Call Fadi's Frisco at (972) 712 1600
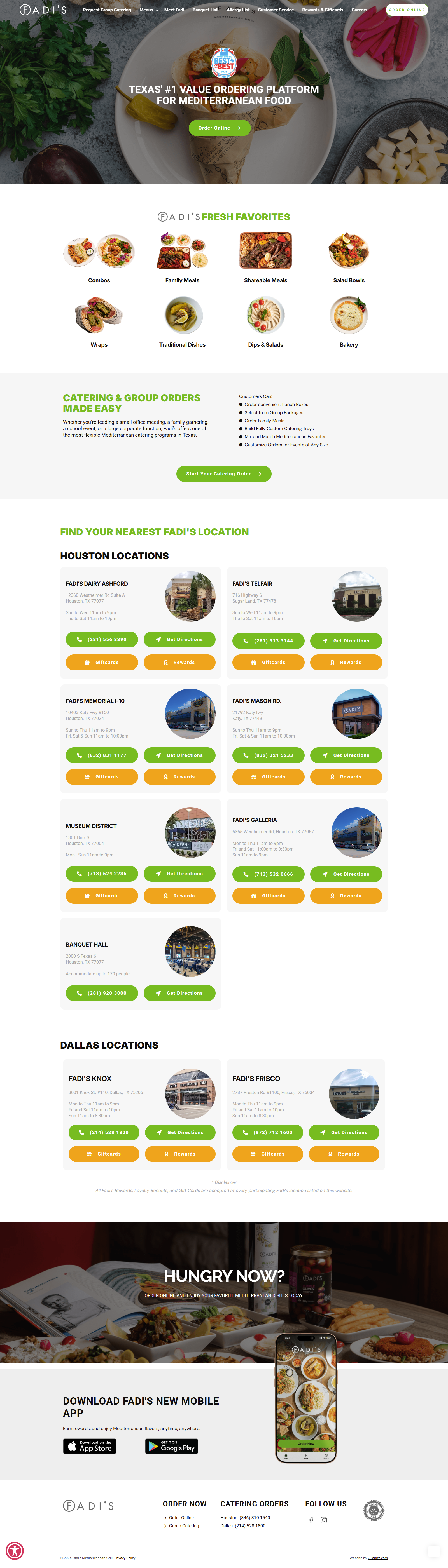This screenshot has width=448, height=1568. point(268,1132)
